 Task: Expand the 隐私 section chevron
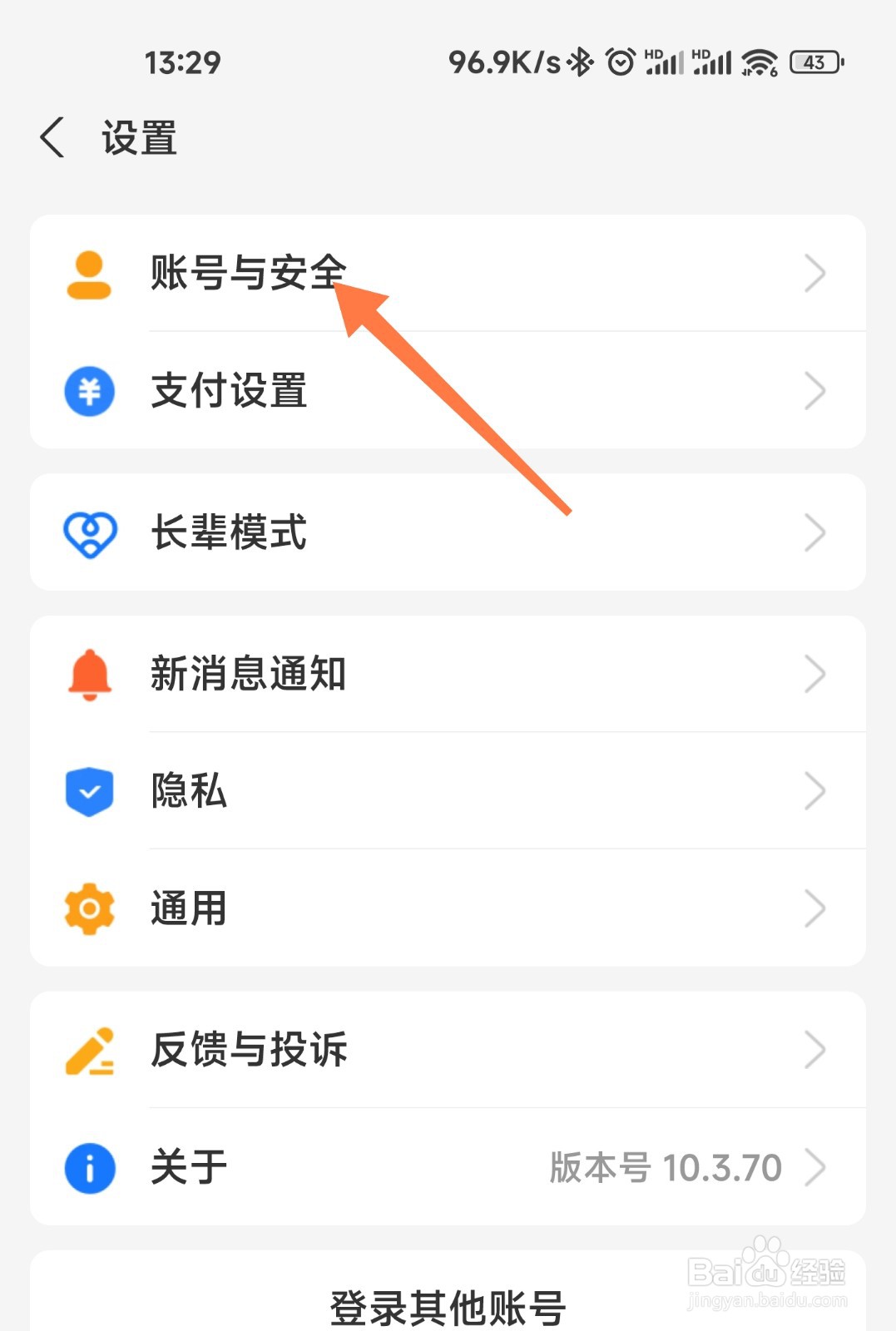point(816,792)
